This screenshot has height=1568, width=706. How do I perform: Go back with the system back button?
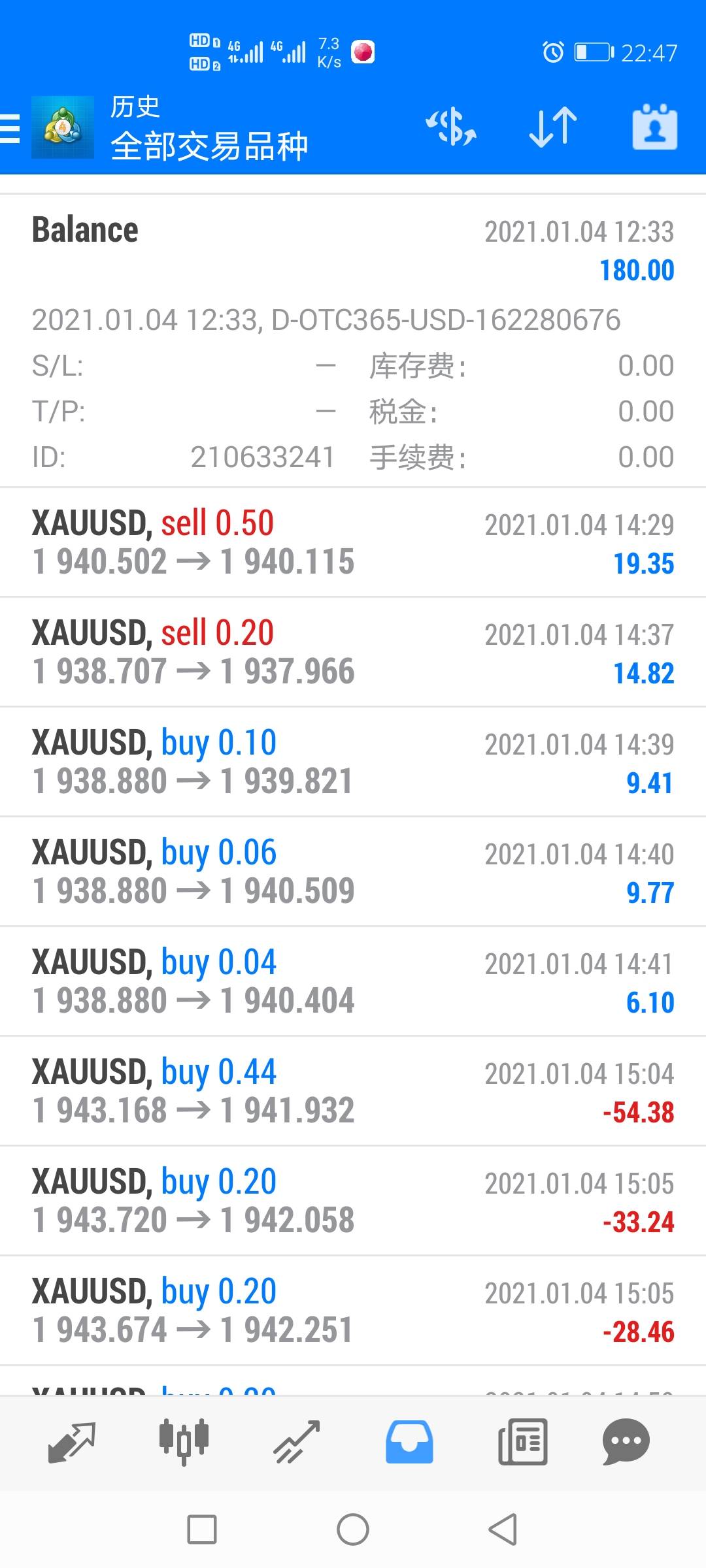(x=503, y=1529)
